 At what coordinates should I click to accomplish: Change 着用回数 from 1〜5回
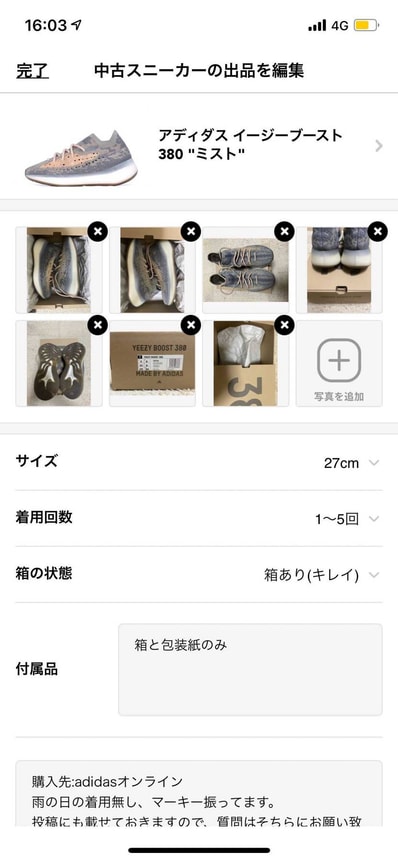tap(199, 518)
